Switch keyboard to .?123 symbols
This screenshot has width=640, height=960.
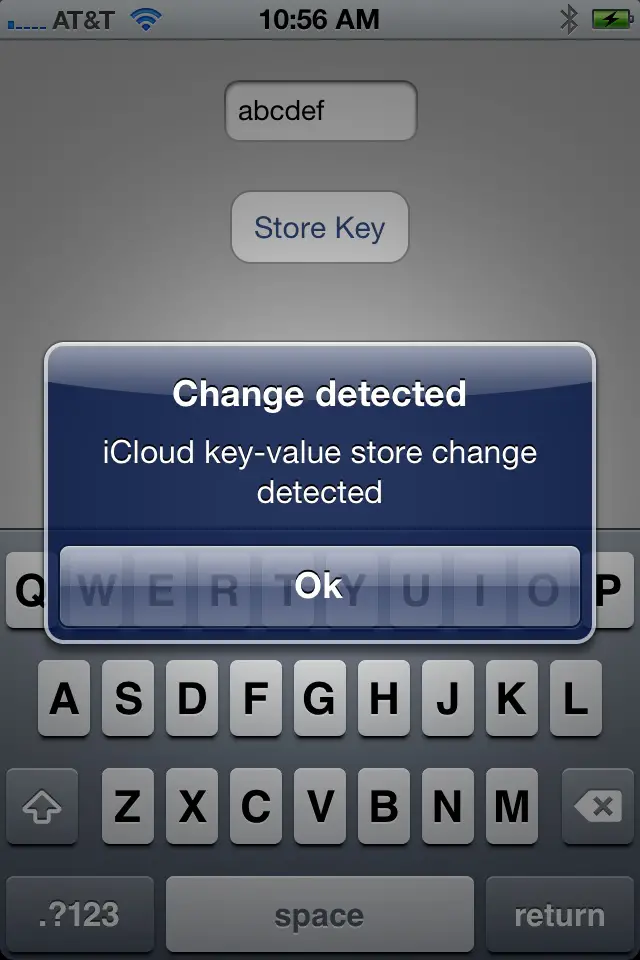click(x=80, y=914)
